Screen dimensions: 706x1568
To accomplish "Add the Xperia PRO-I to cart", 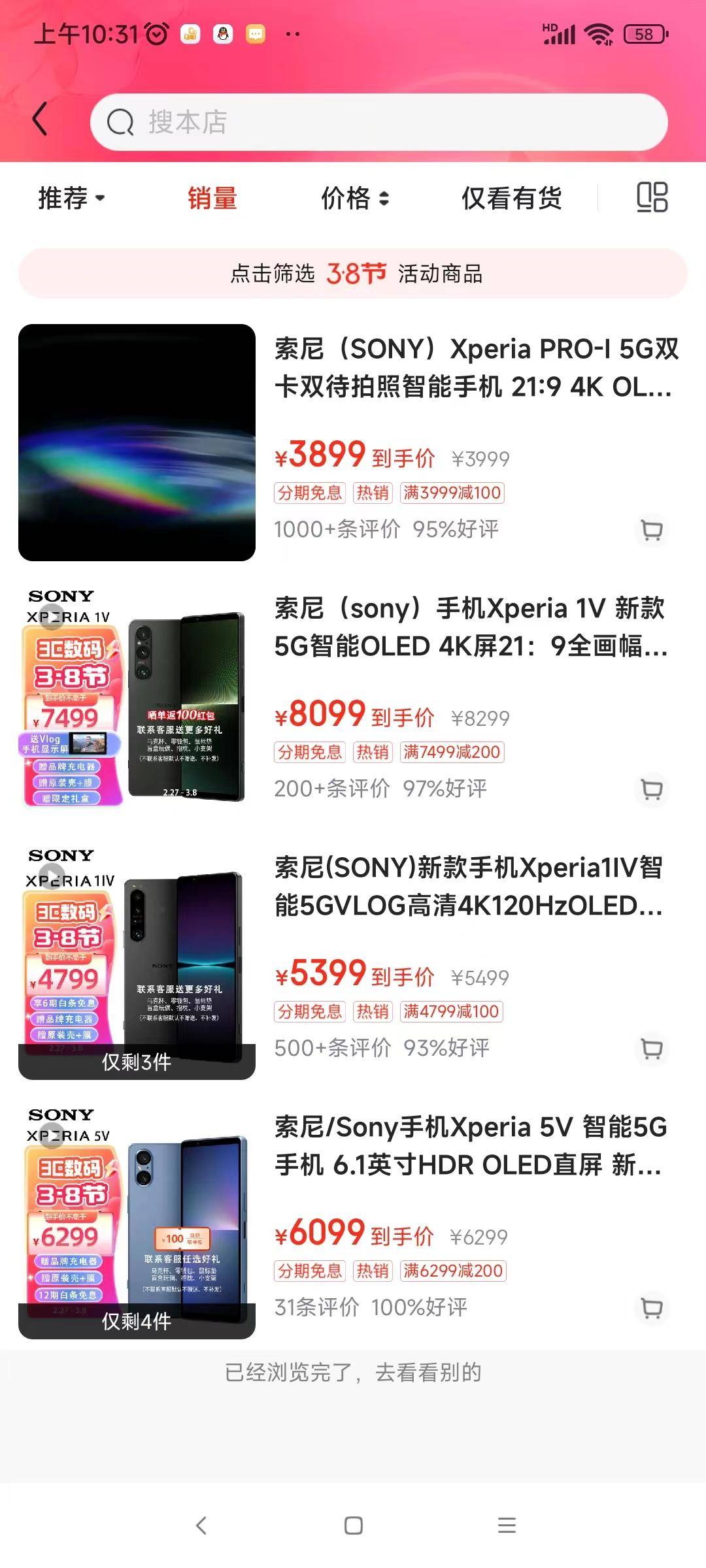I will 652,531.
